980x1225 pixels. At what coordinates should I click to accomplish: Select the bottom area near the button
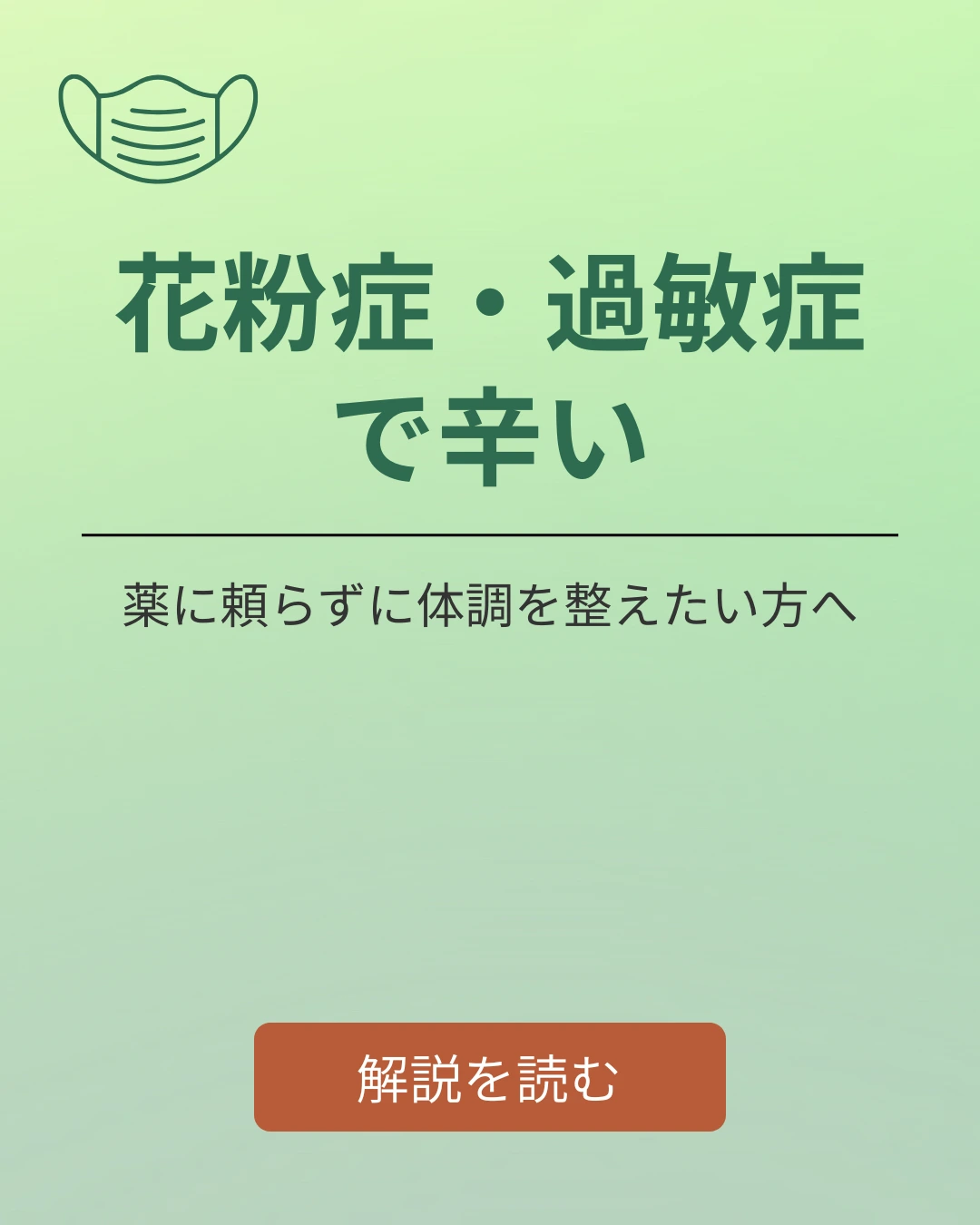[x=490, y=1180]
